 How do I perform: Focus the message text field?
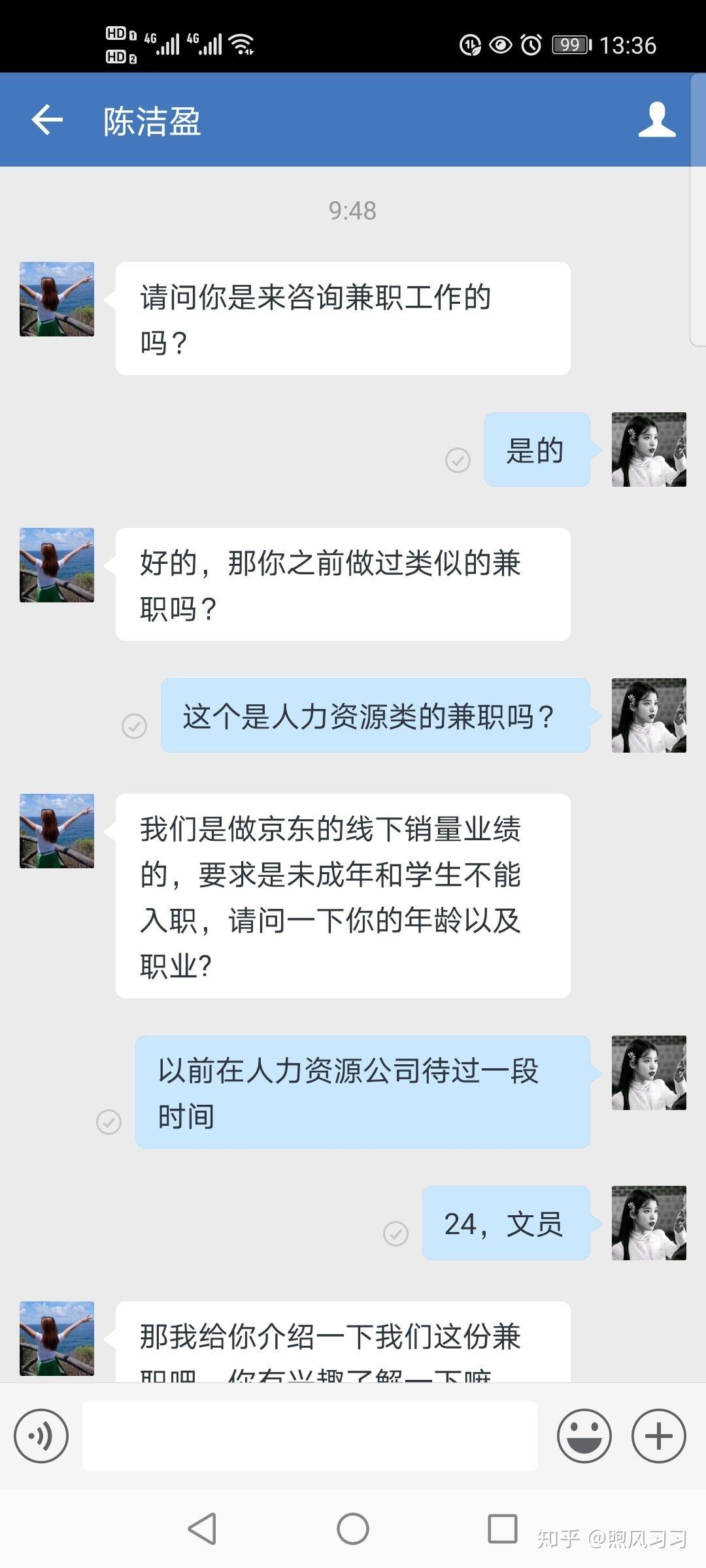tap(310, 1435)
